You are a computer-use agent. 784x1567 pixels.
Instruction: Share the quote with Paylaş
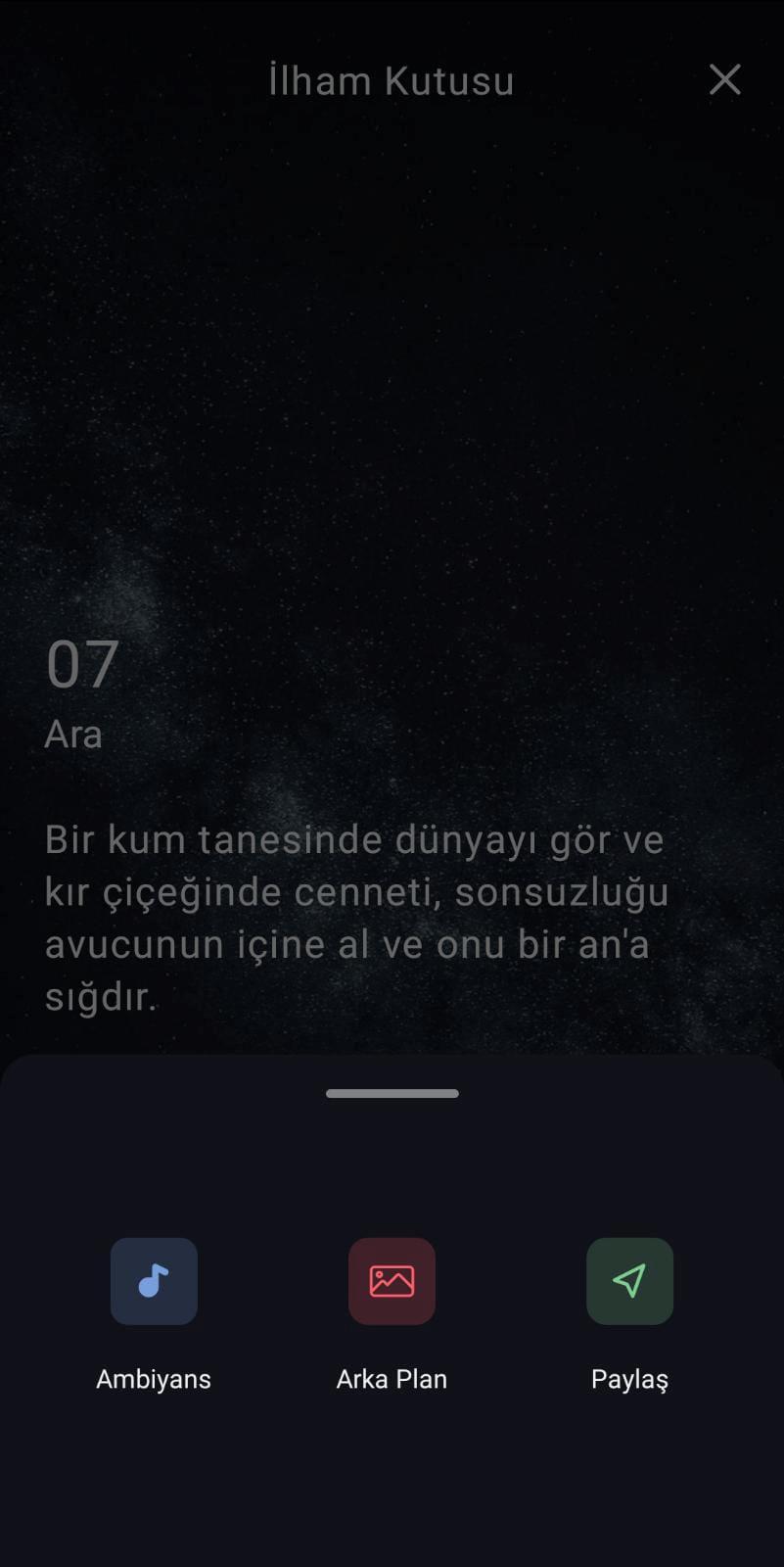pos(629,1281)
